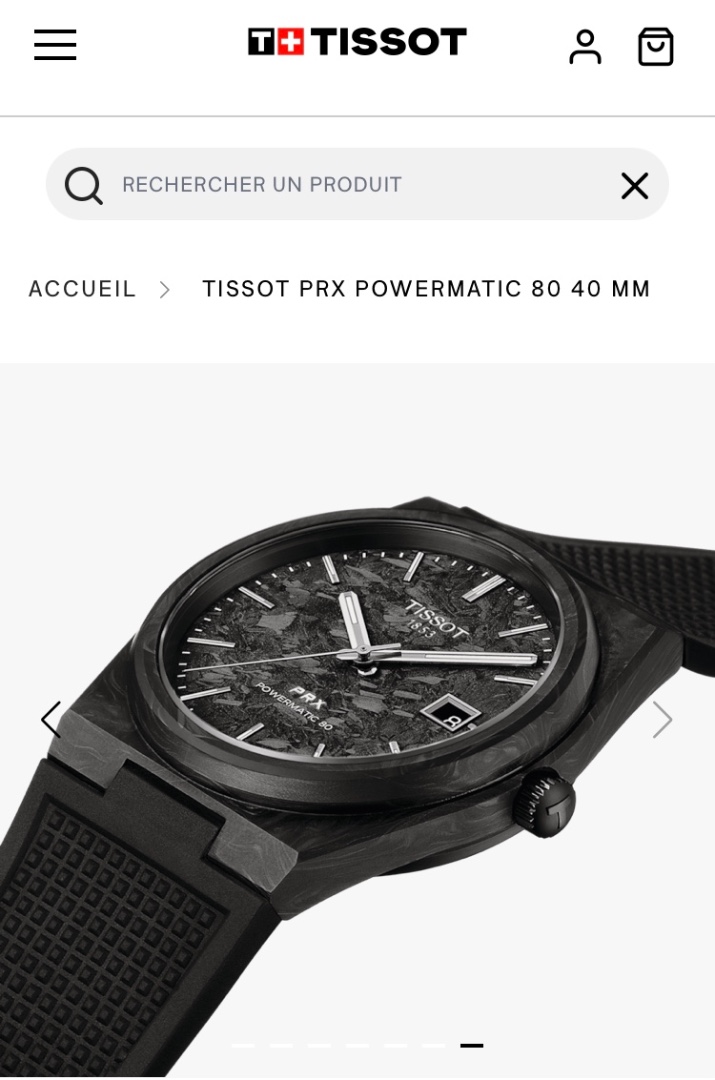
Task: Go to the Tissot homepage via logo
Action: 357,42
